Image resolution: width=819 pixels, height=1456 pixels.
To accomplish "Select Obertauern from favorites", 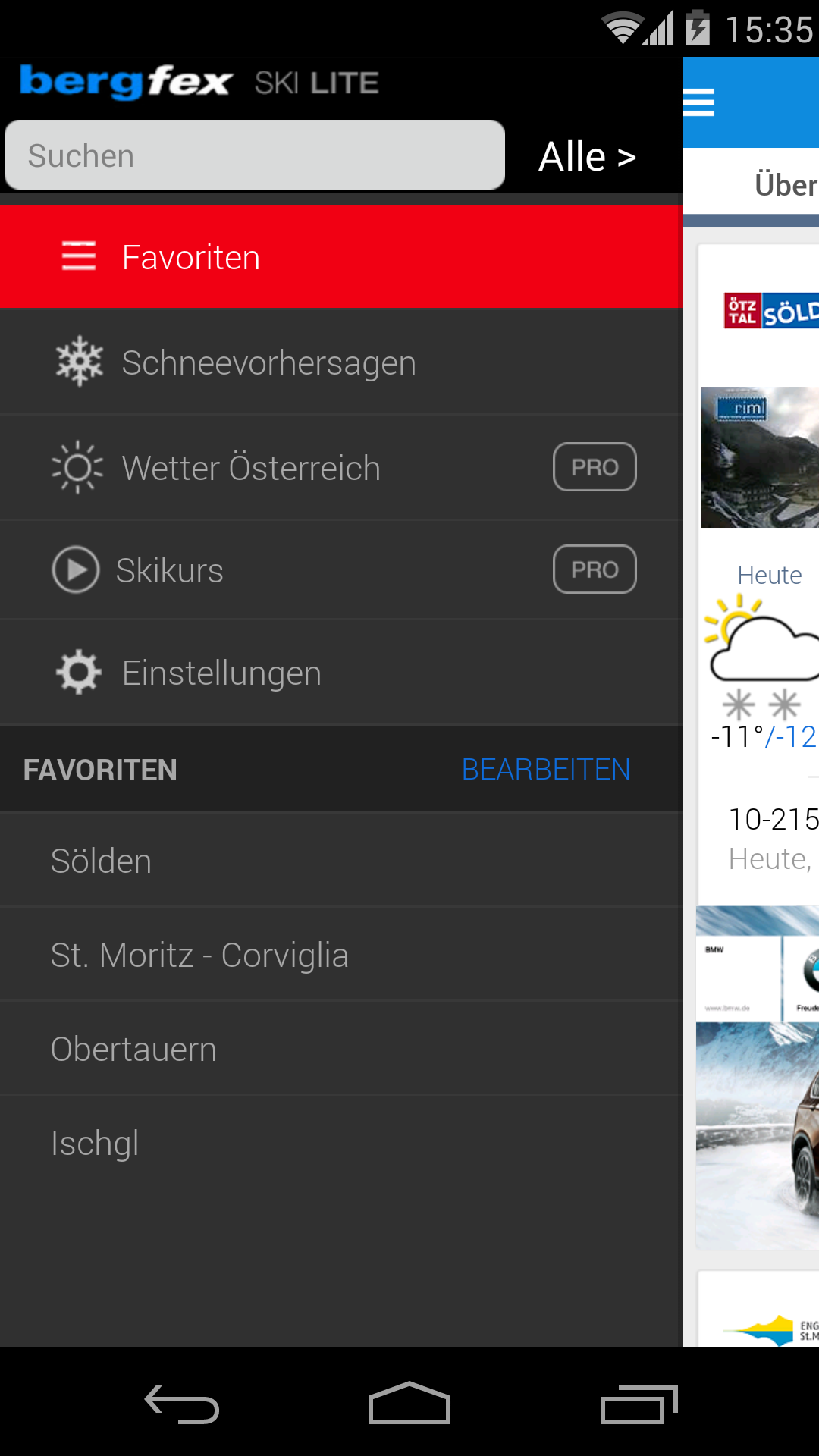I will (x=341, y=1049).
